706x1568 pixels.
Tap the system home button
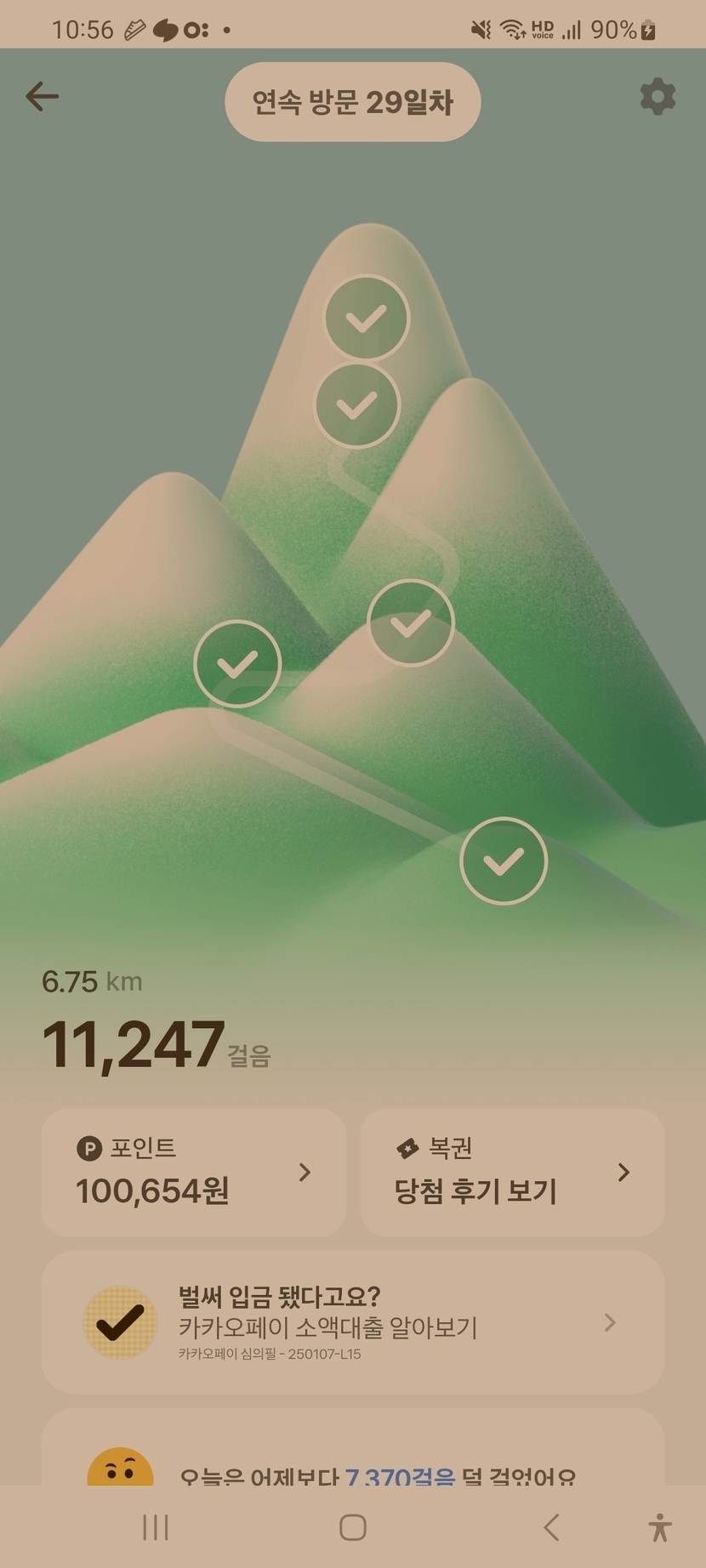click(x=352, y=1527)
